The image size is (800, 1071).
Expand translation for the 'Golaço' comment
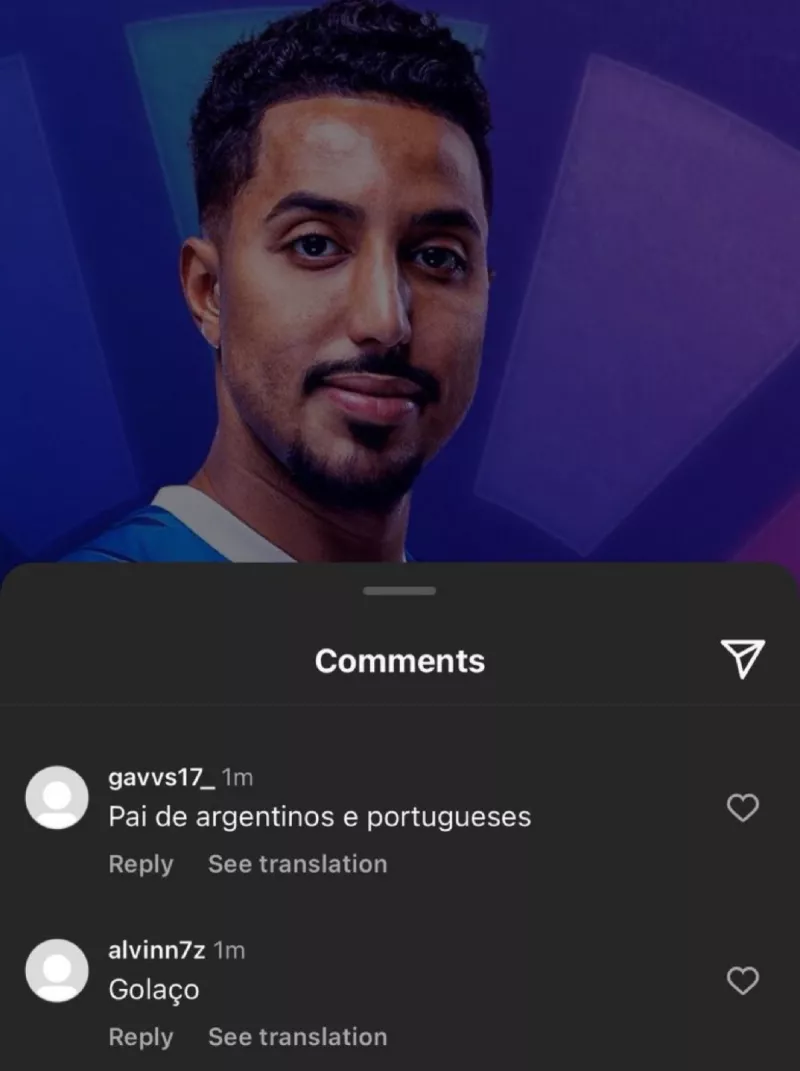297,1037
